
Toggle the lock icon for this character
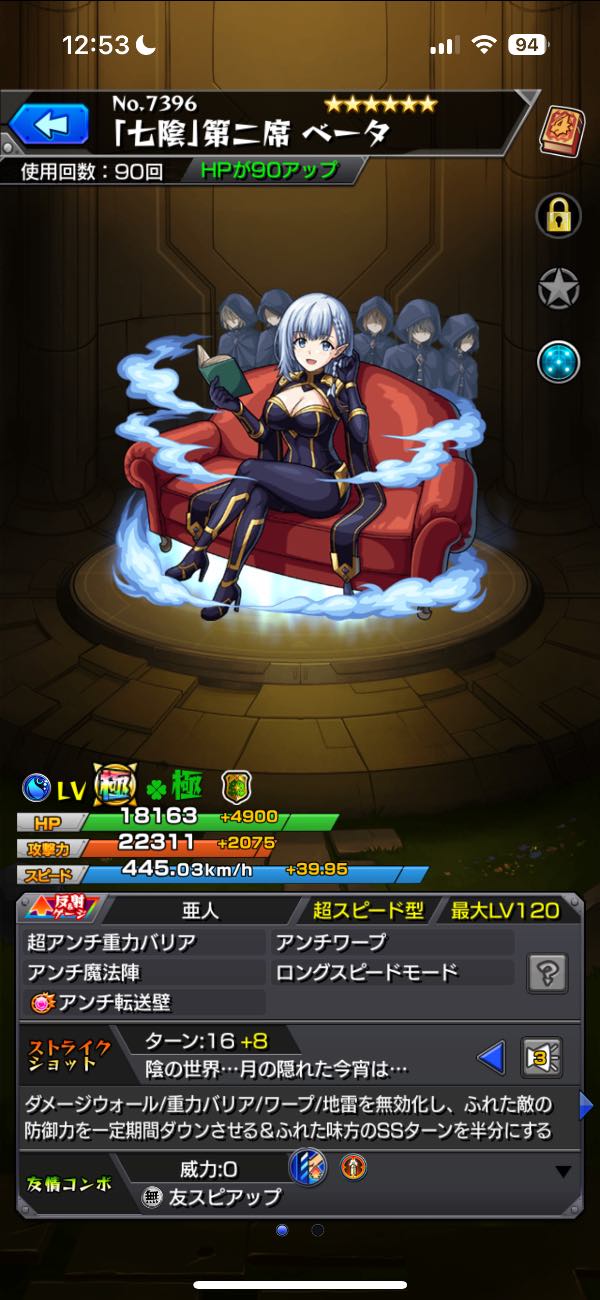[x=559, y=214]
